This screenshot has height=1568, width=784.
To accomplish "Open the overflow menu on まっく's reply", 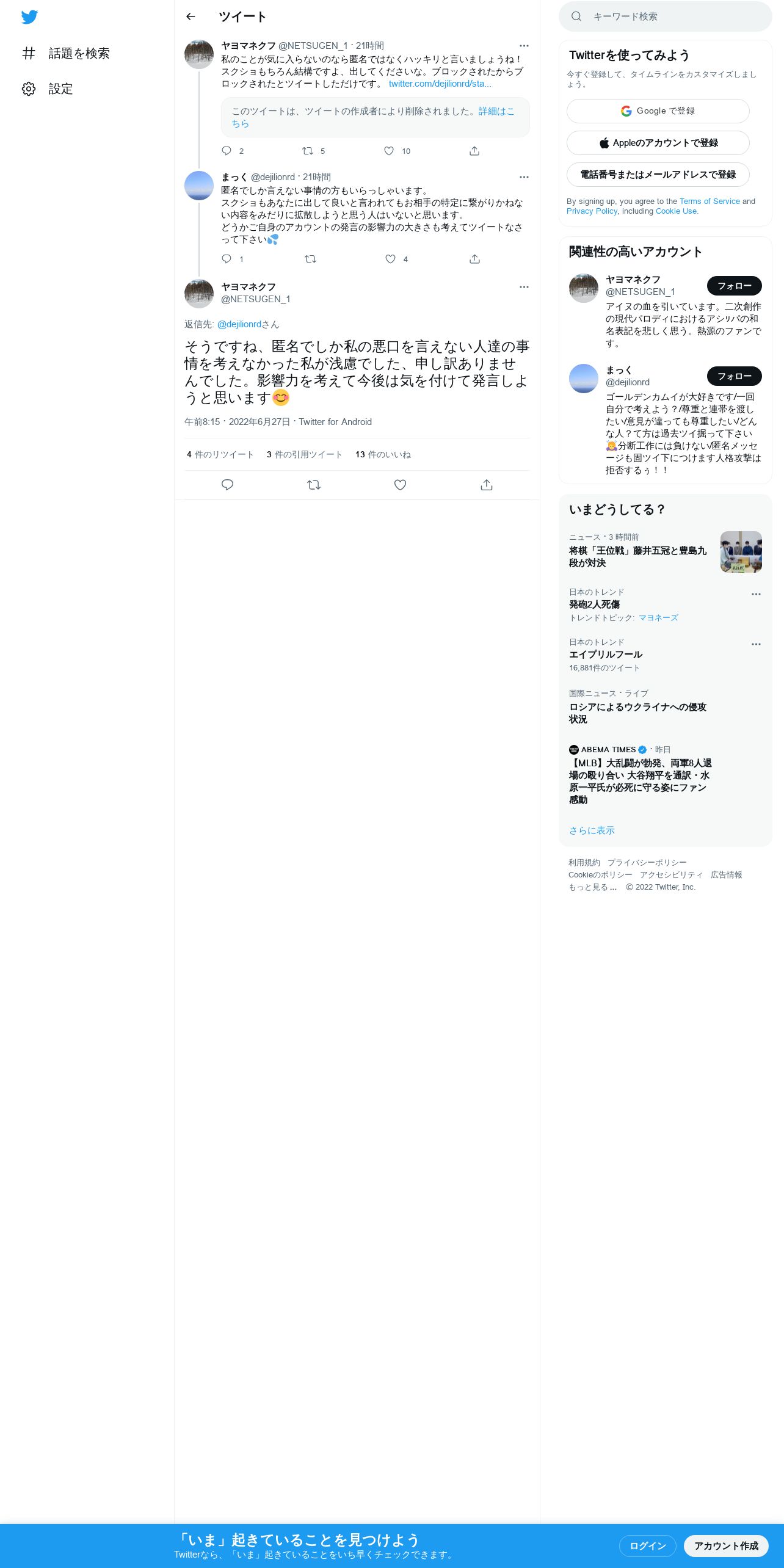I will click(524, 177).
